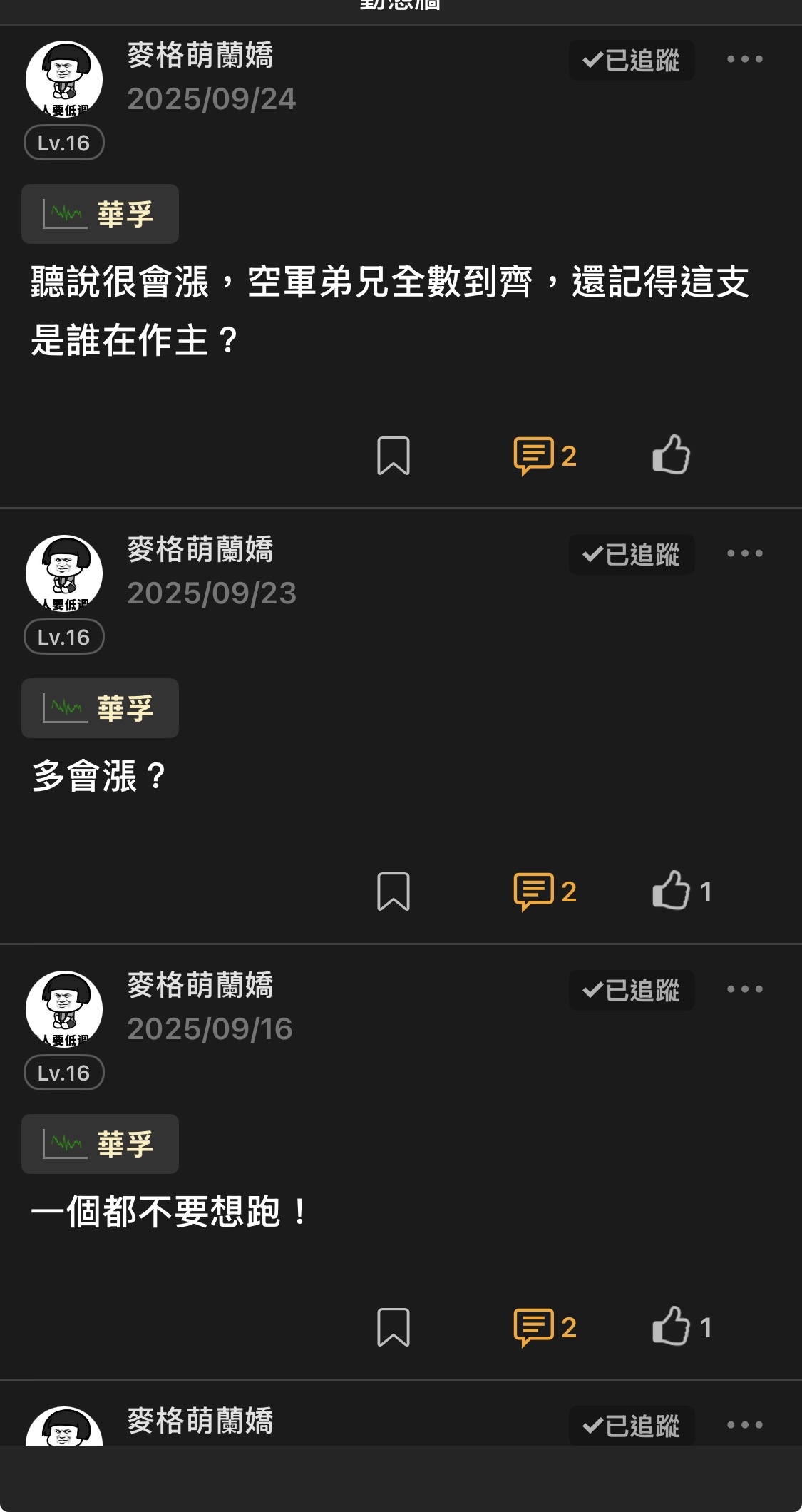
Task: Open overflow menu on the 2025/09/24 post
Action: tap(744, 59)
